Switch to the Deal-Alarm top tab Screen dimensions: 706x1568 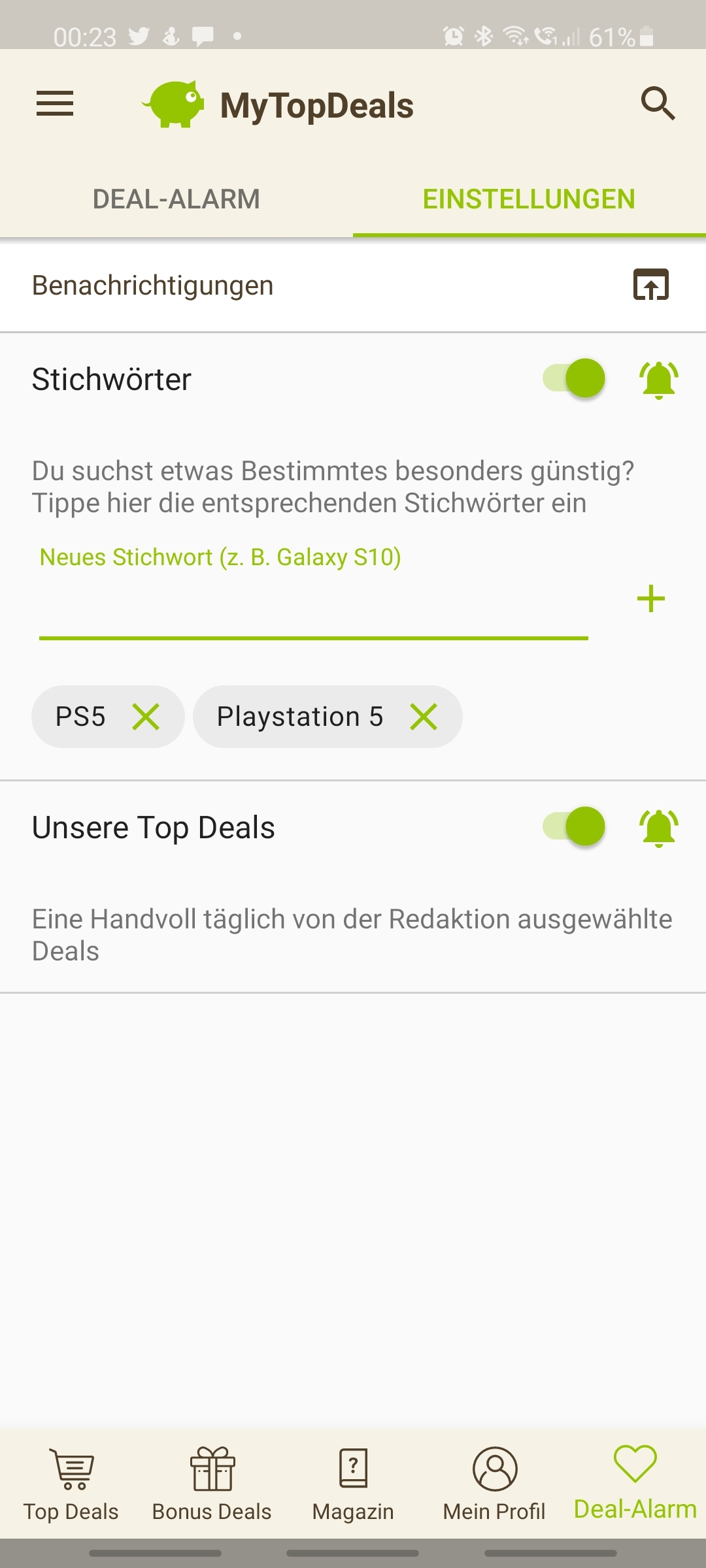176,199
